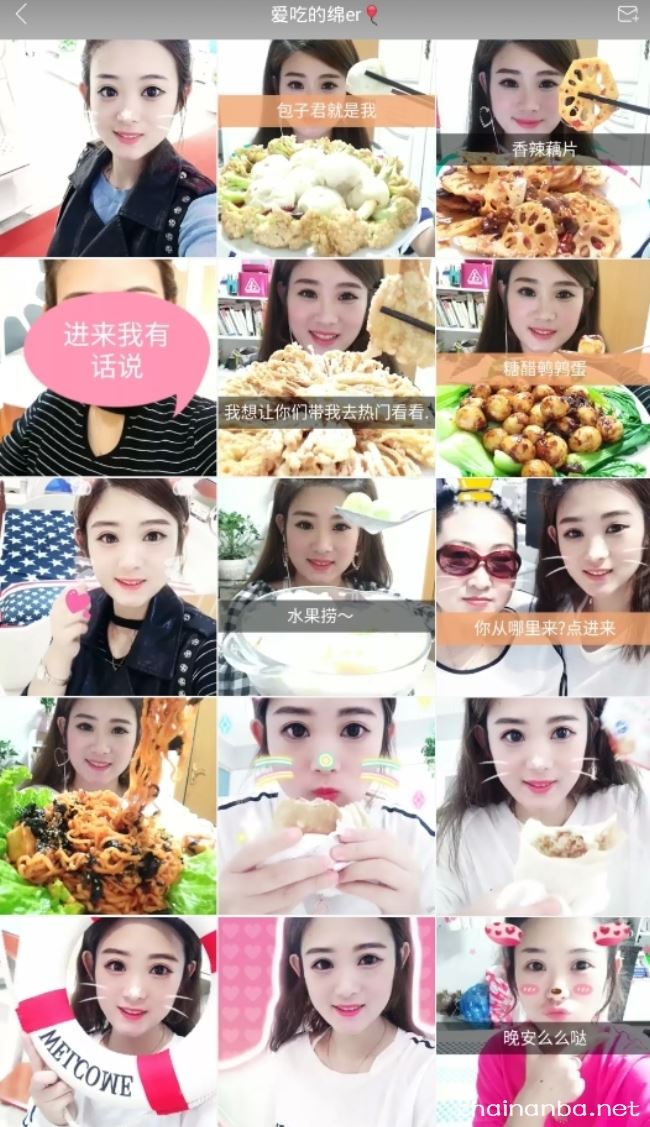Screen dimensions: 650x1127
Task: Play the 水果捞 video
Action: (x=326, y=586)
